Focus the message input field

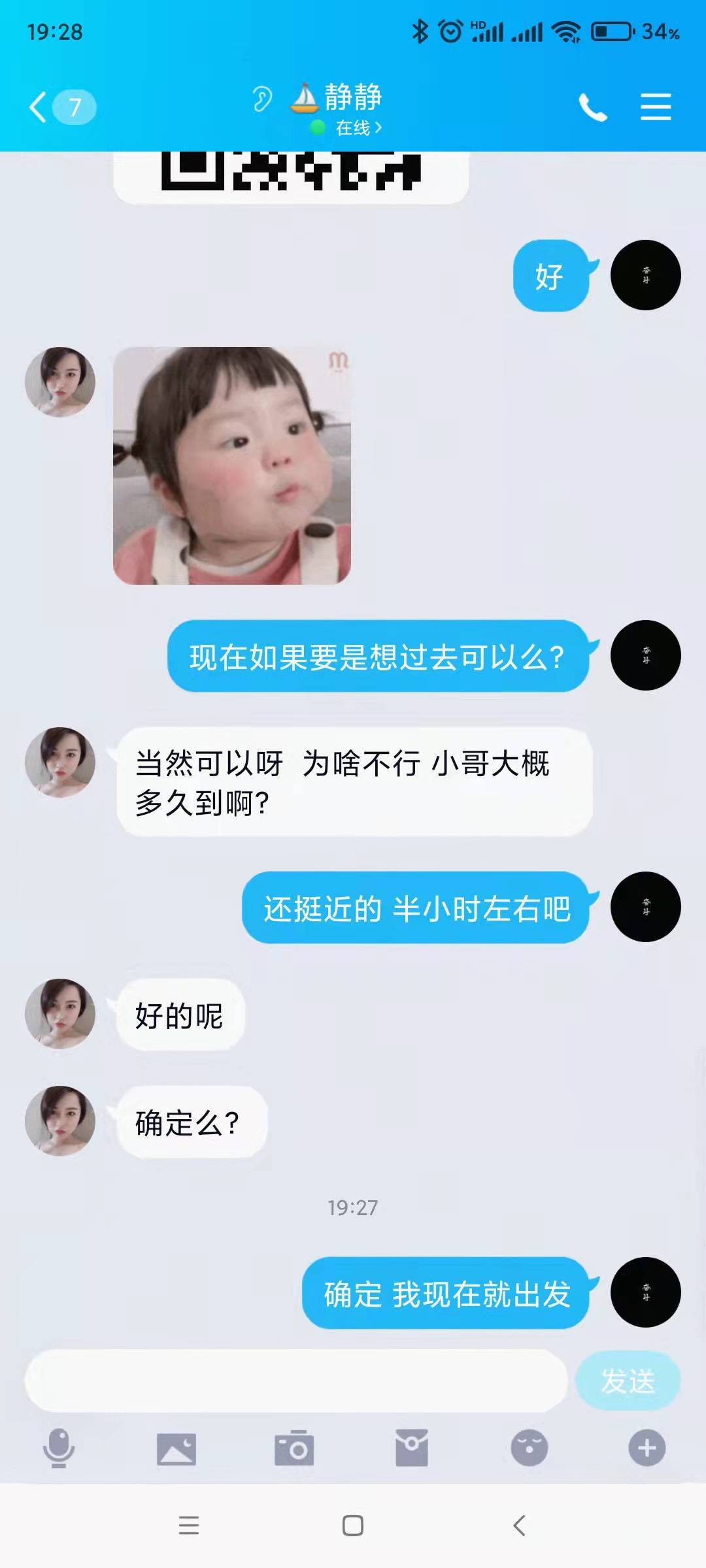point(295,1381)
